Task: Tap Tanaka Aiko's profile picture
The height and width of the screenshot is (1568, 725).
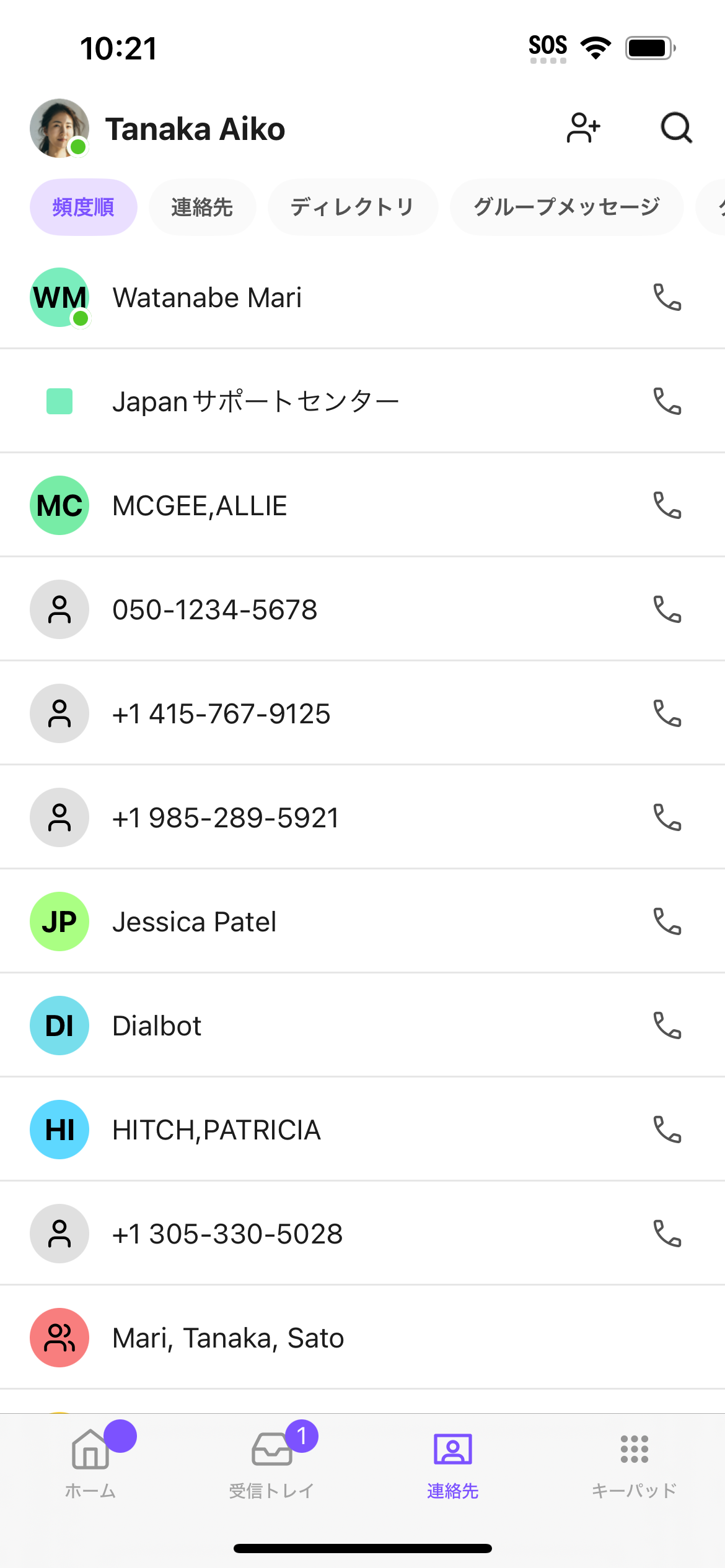Action: [x=59, y=128]
